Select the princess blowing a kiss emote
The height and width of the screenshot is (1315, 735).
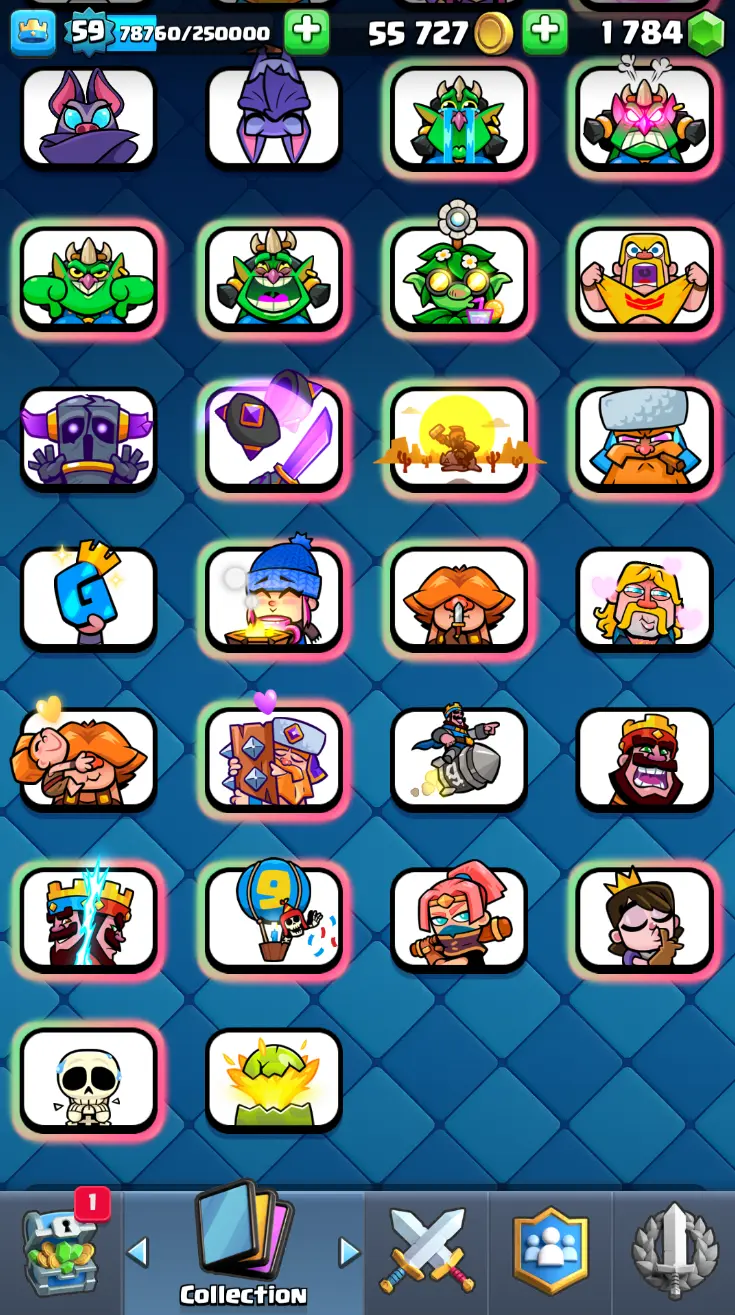644,919
